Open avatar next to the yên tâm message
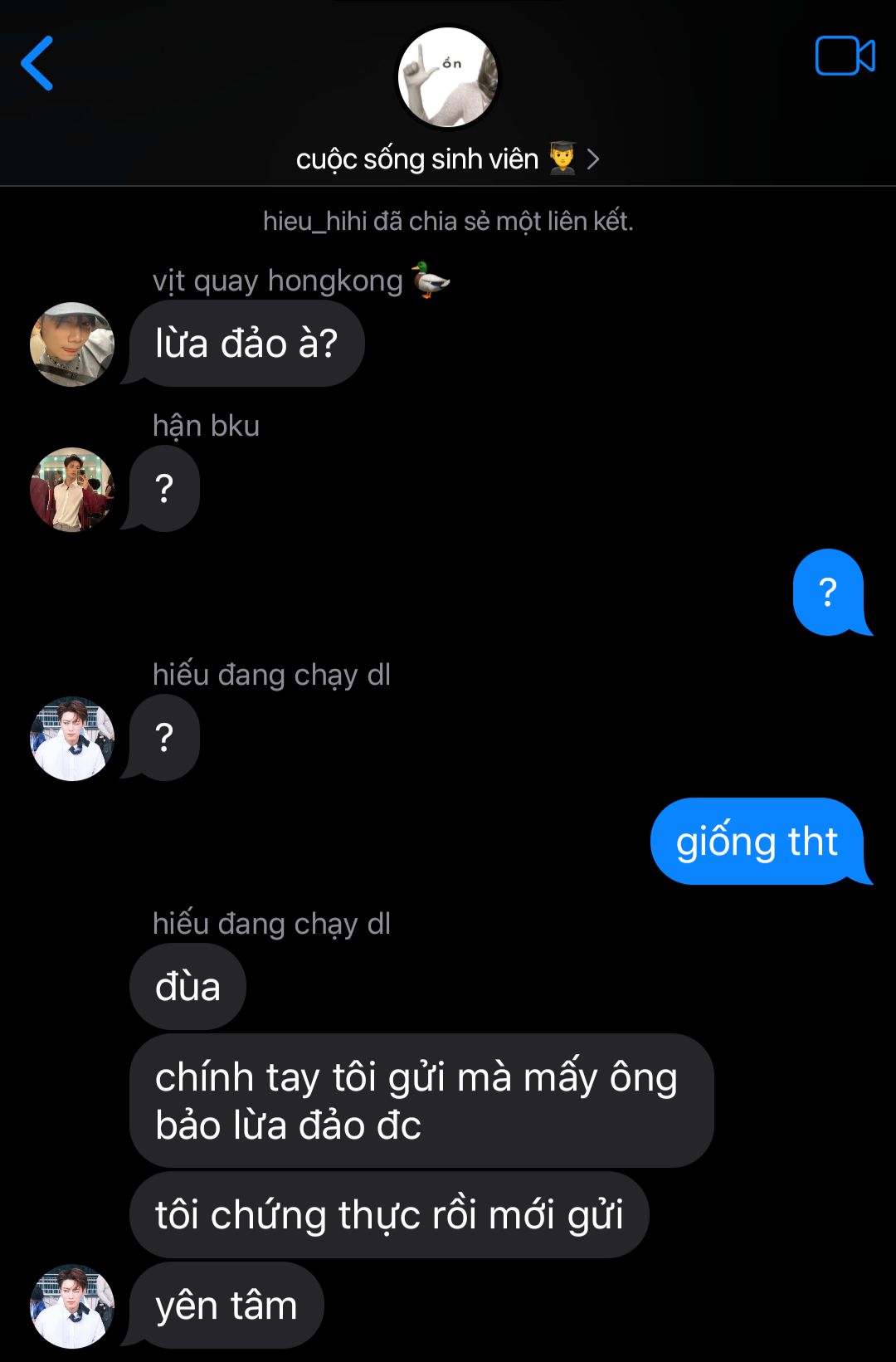This screenshot has height=1362, width=896. 72,1306
